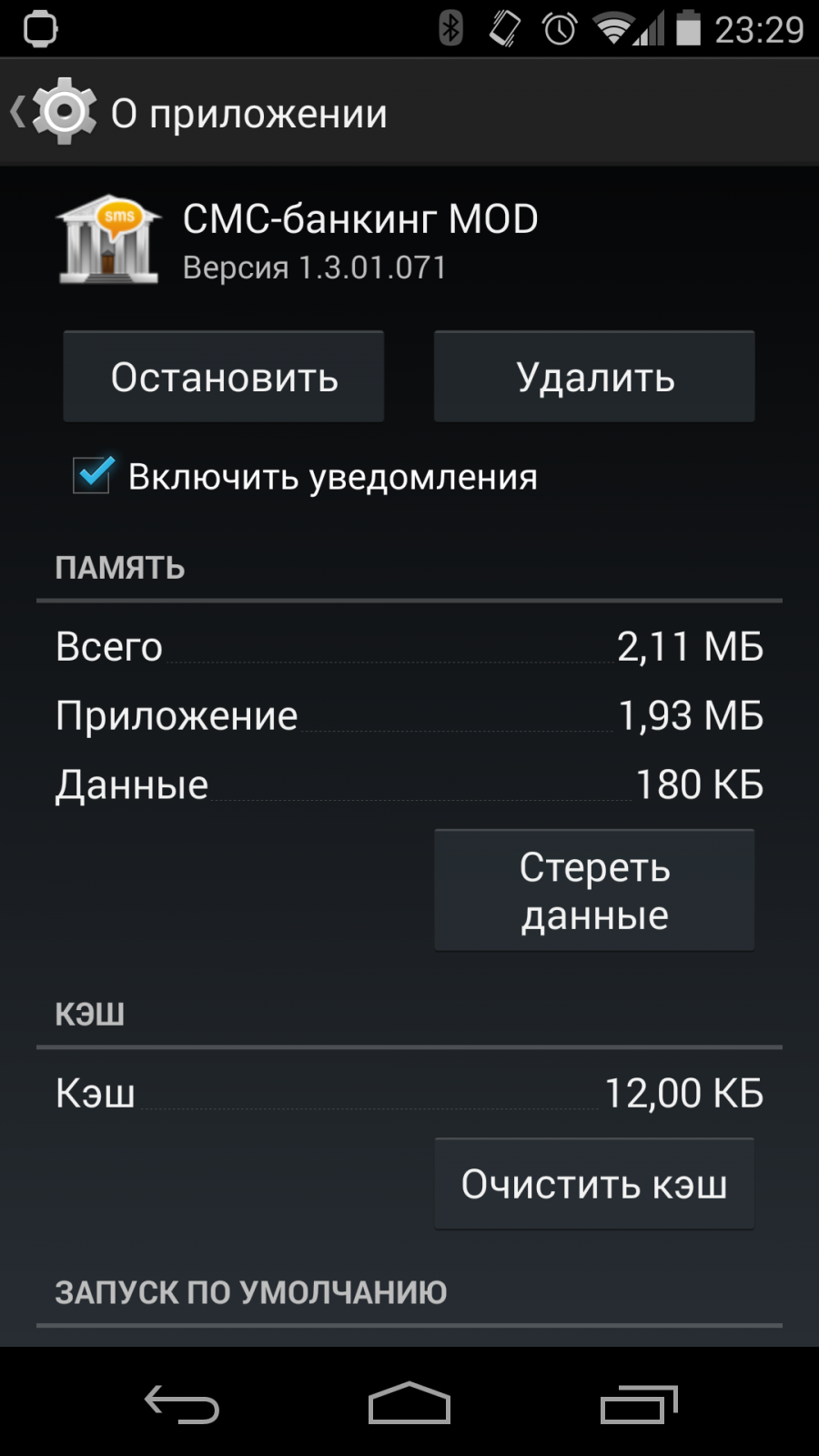
Task: Tap the Остановить button
Action: coord(224,377)
